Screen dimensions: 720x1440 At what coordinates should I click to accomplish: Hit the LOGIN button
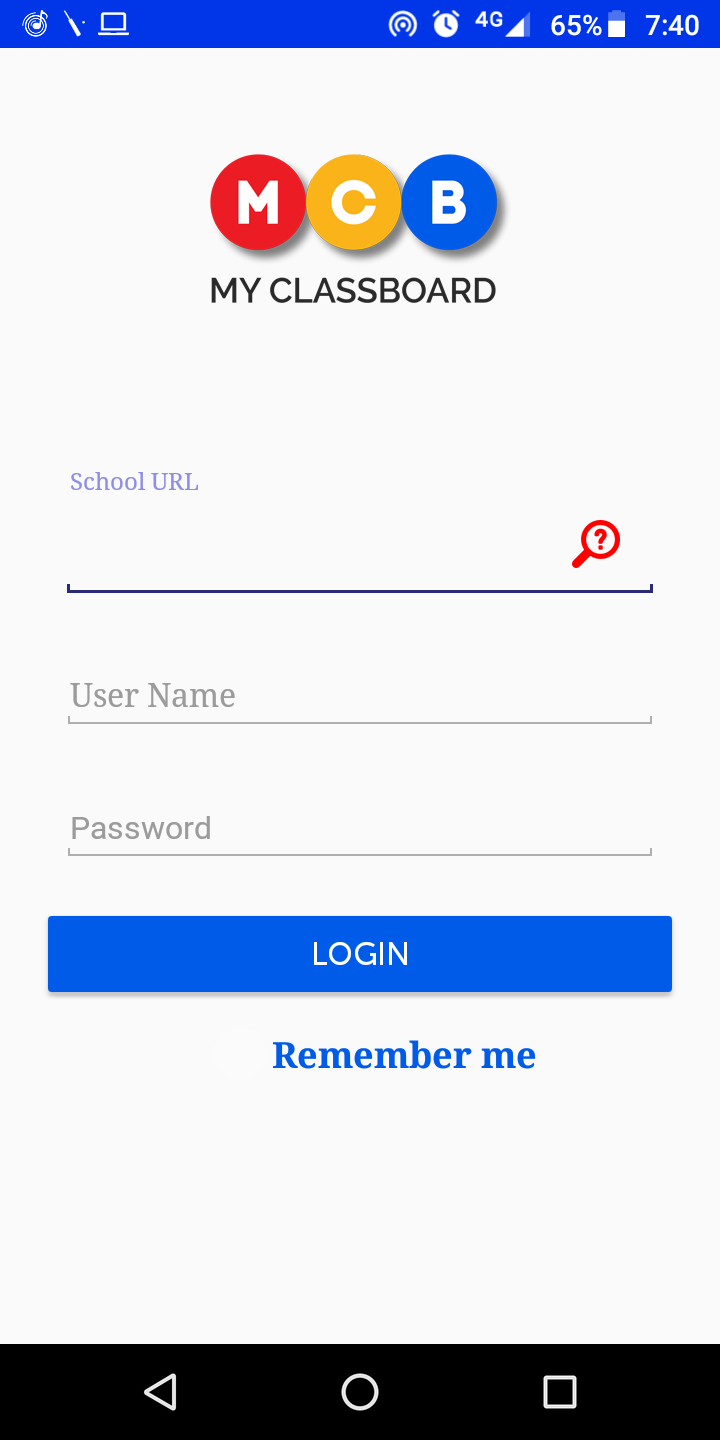click(x=360, y=954)
